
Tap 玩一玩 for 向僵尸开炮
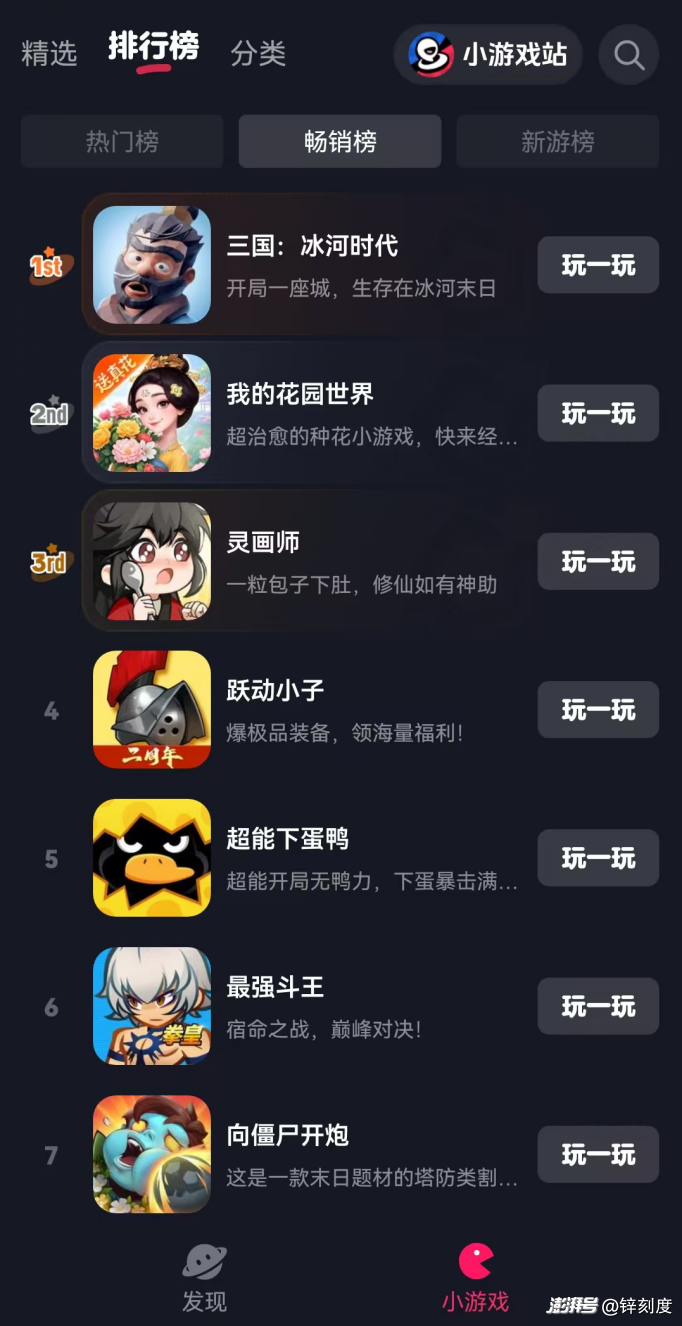coord(598,1154)
